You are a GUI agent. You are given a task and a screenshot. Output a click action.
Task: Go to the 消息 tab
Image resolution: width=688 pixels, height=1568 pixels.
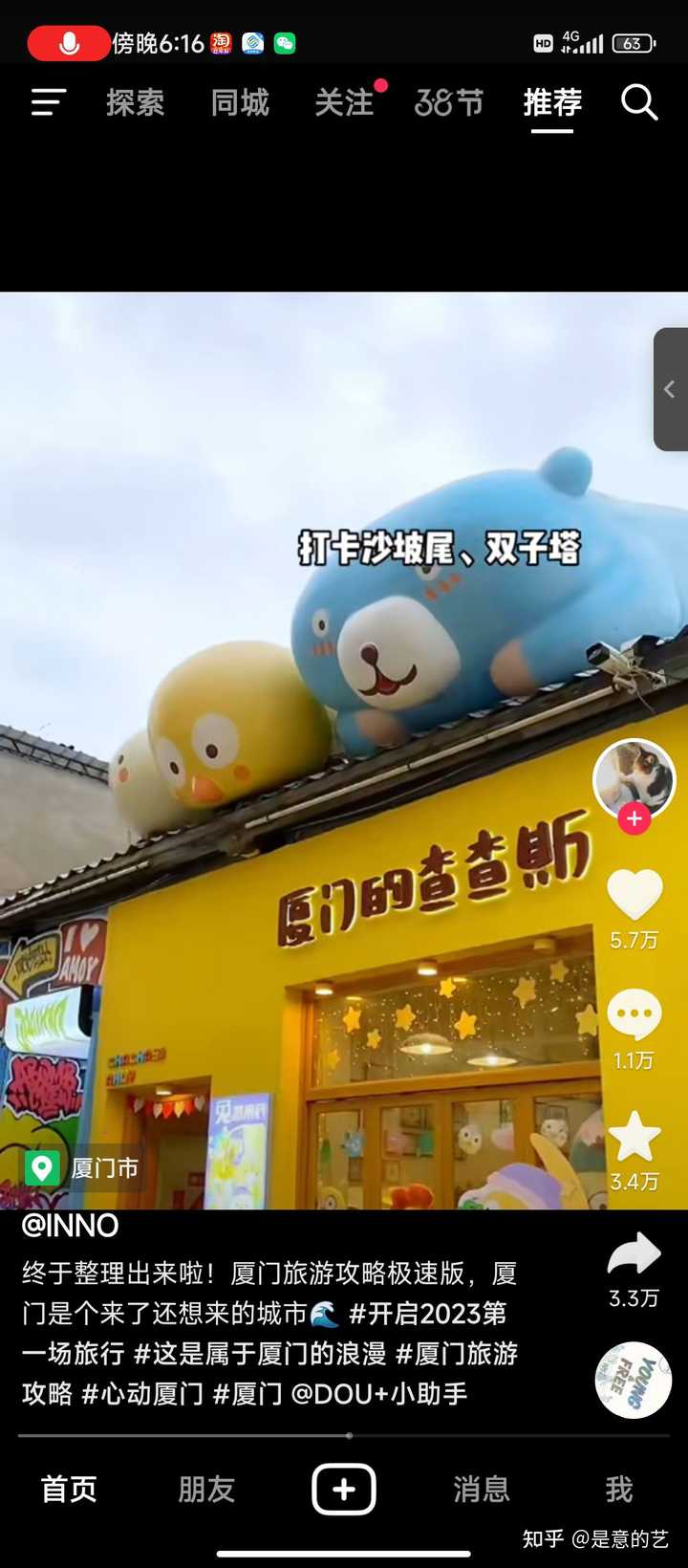481,1489
